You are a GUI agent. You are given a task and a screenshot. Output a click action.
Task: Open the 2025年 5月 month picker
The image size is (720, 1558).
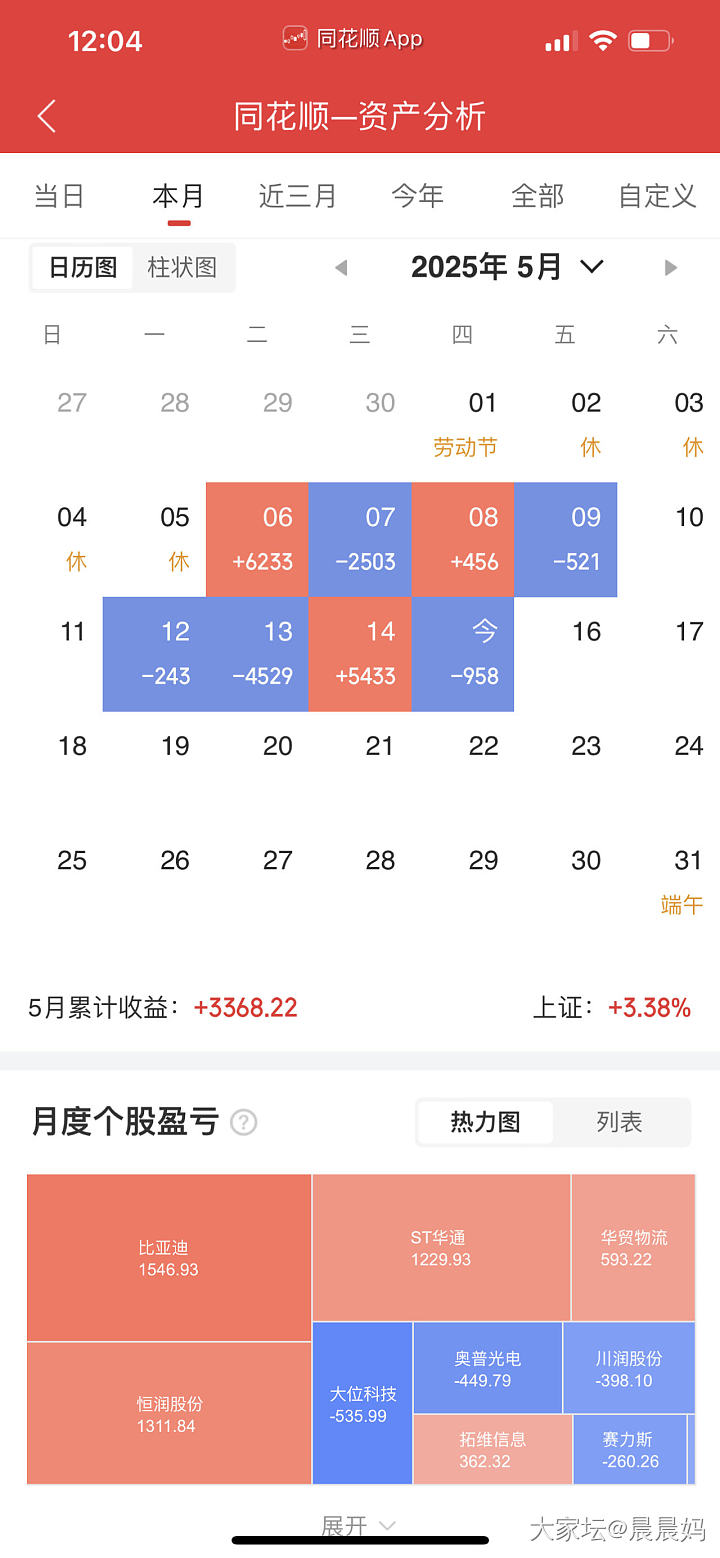[x=507, y=267]
